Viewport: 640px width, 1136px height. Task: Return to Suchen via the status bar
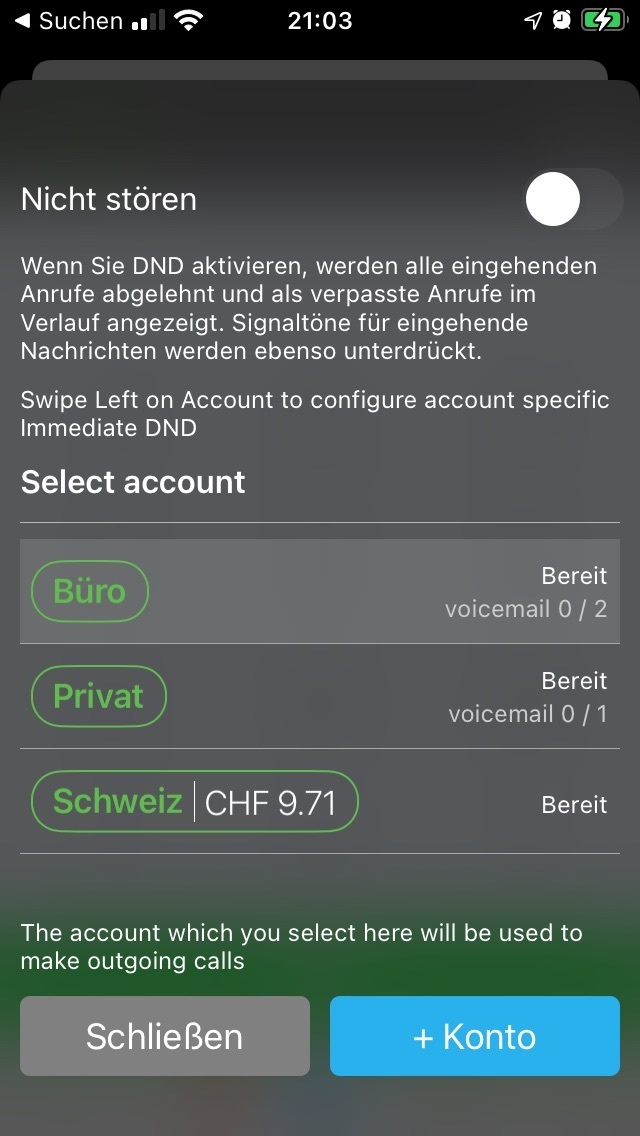point(69,21)
